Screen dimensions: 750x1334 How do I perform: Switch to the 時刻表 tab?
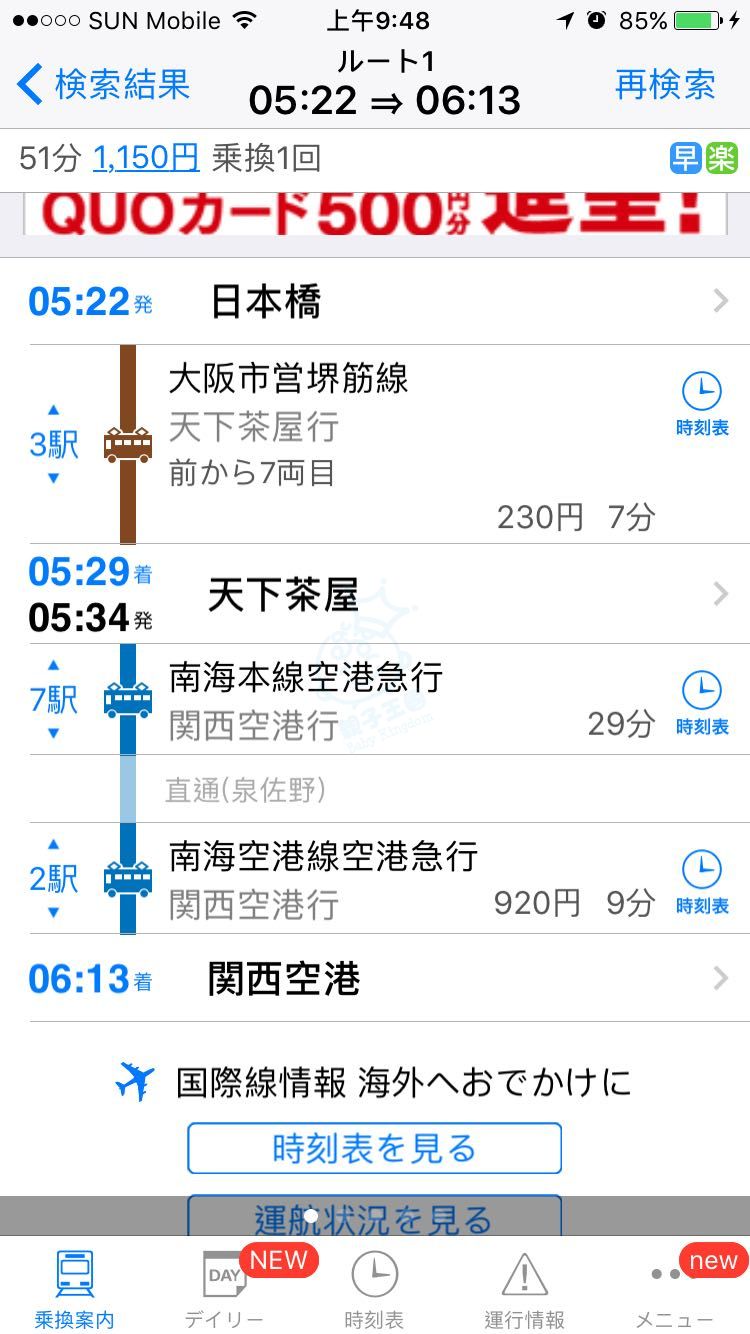374,1288
